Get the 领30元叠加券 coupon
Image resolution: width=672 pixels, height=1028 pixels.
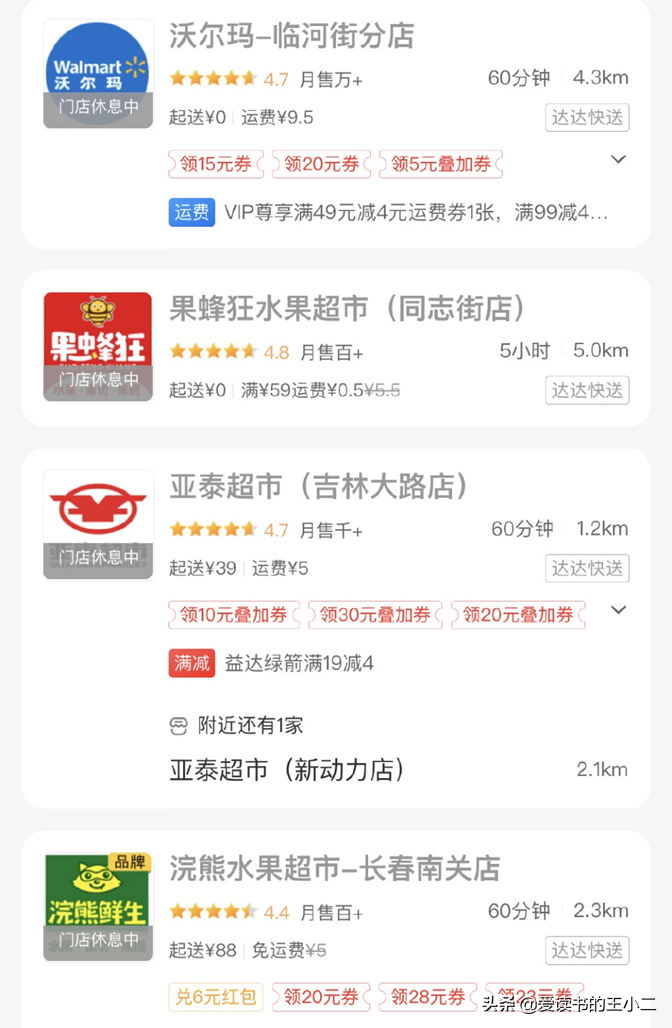tap(376, 615)
